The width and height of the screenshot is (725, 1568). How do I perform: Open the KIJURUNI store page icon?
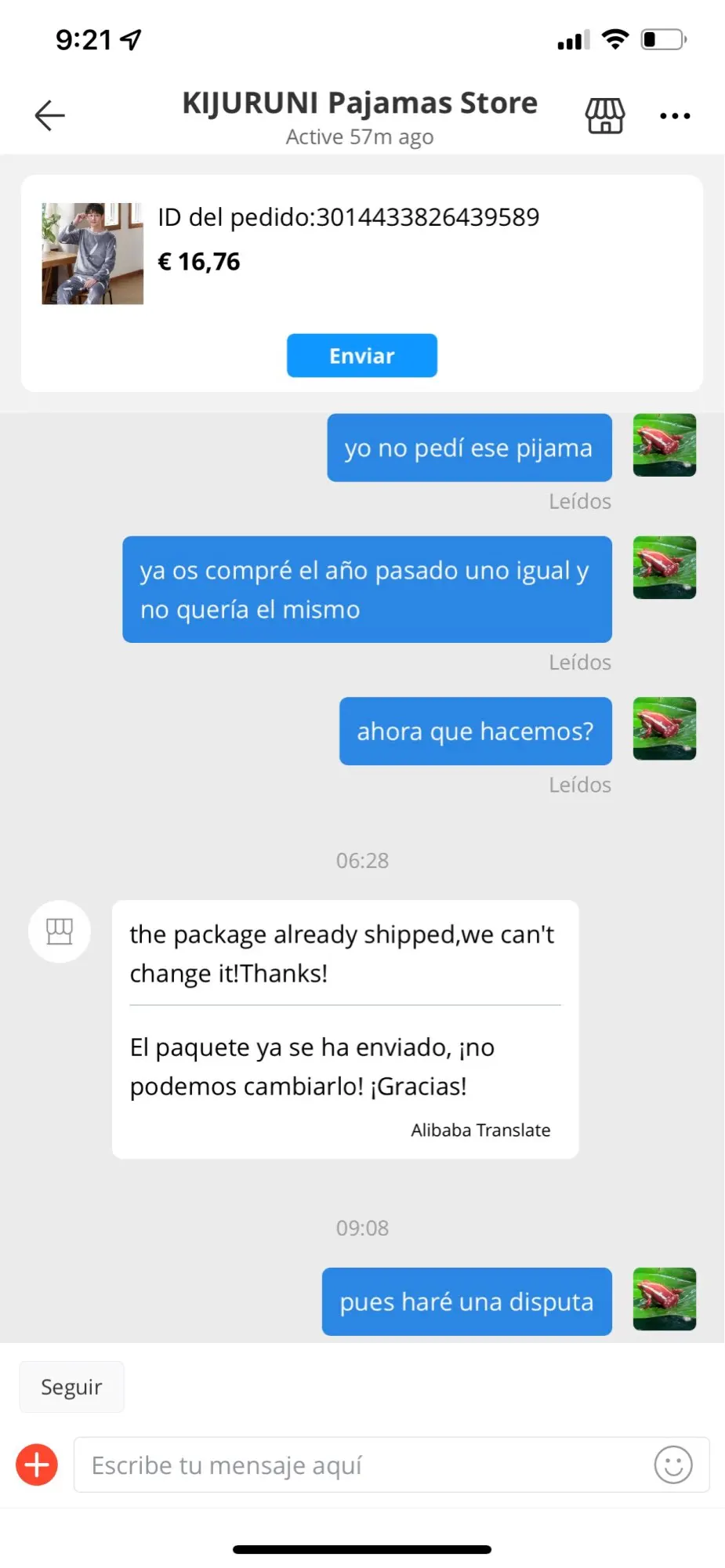coord(605,116)
